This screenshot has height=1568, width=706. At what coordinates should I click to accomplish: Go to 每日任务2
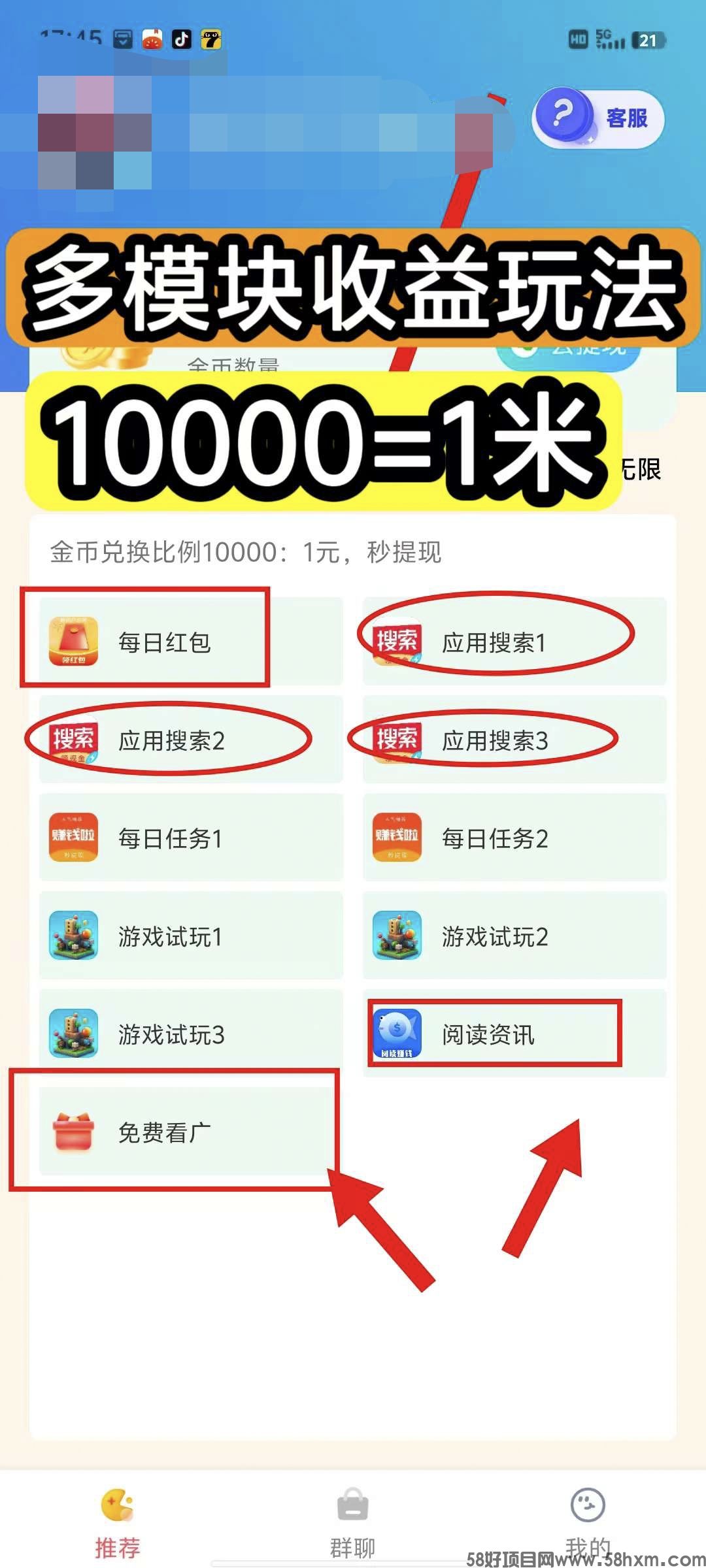[514, 838]
